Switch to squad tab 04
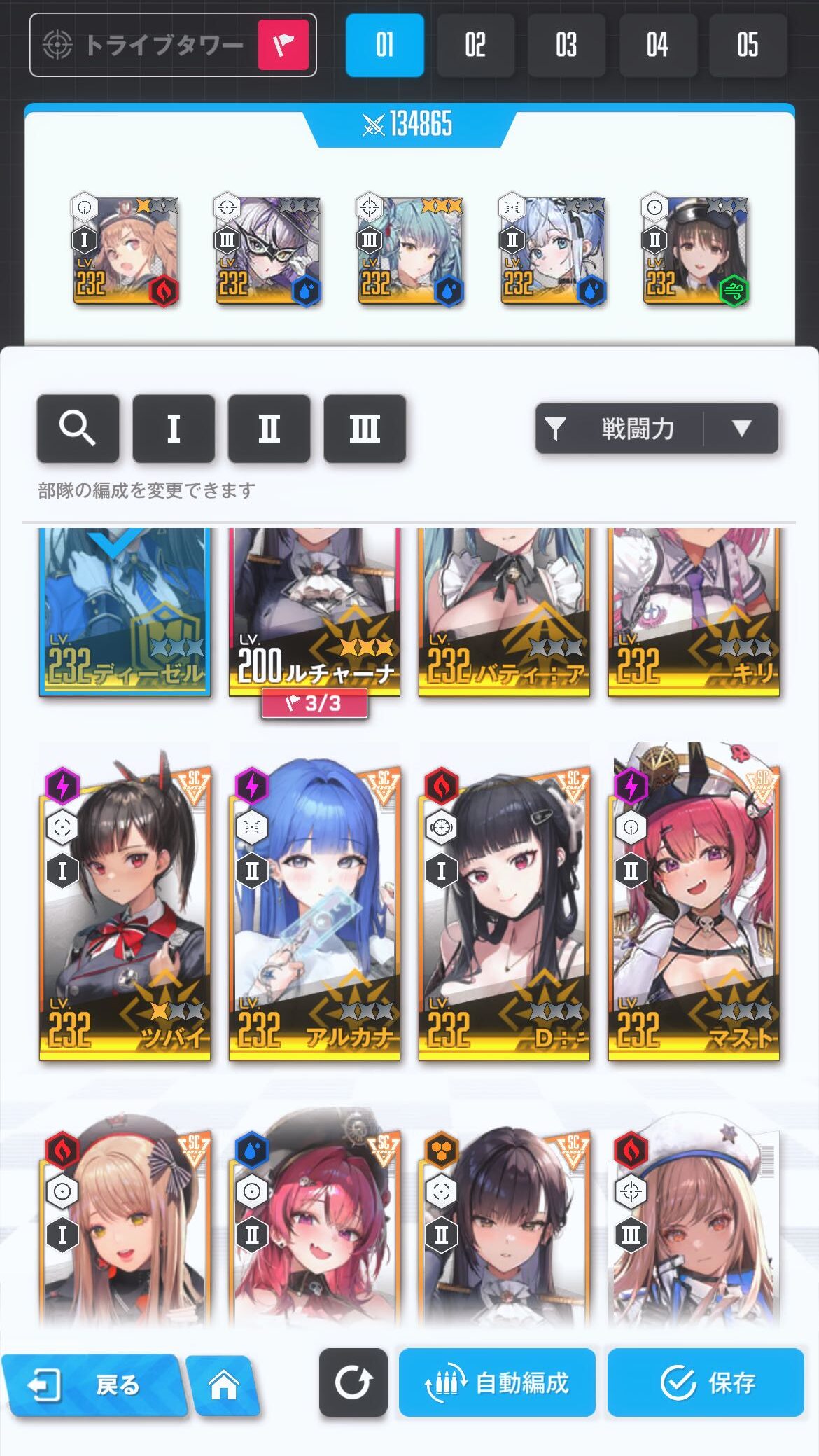819x1456 pixels. tap(657, 45)
